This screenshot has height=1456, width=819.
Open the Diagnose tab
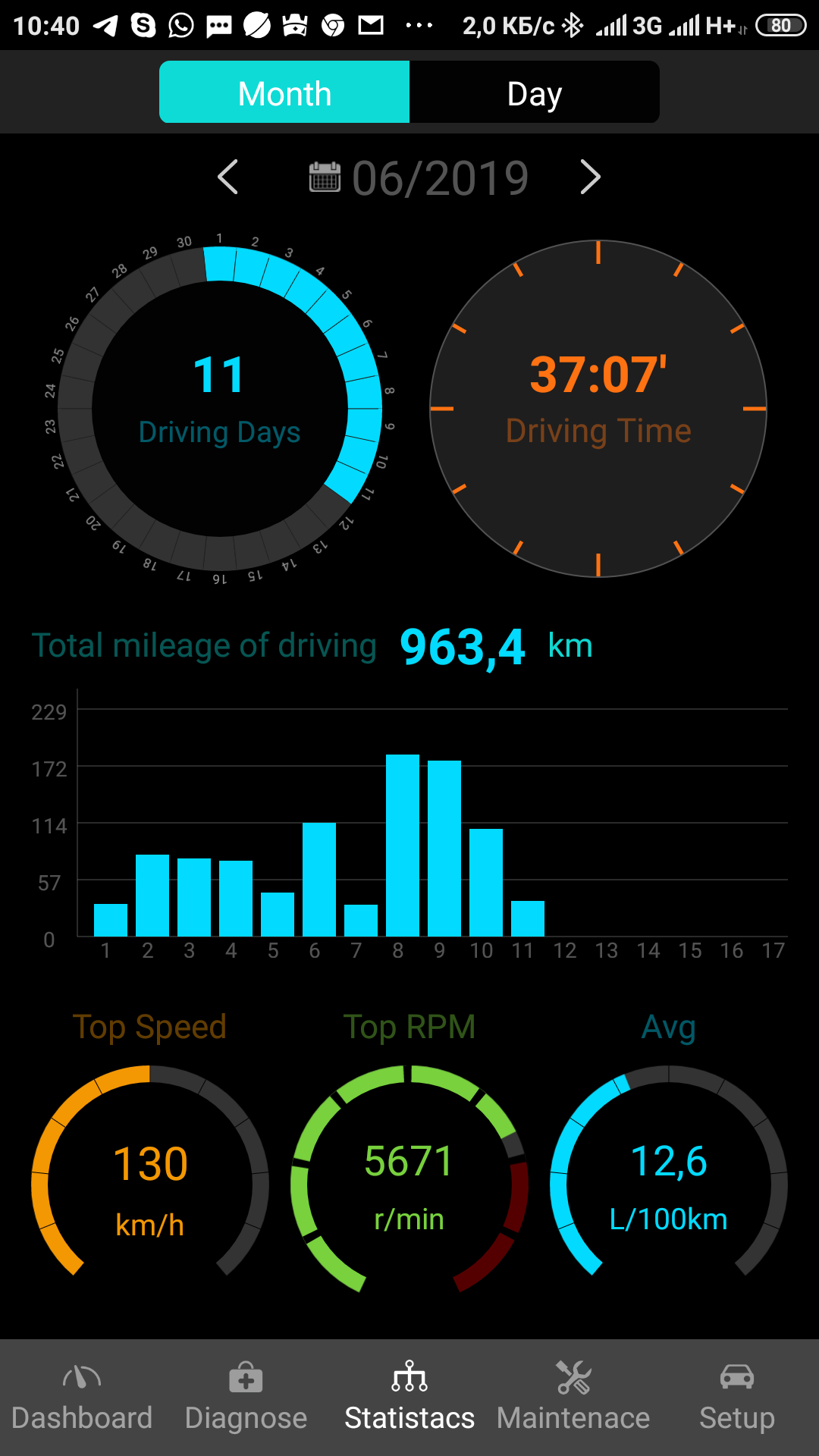click(246, 1398)
